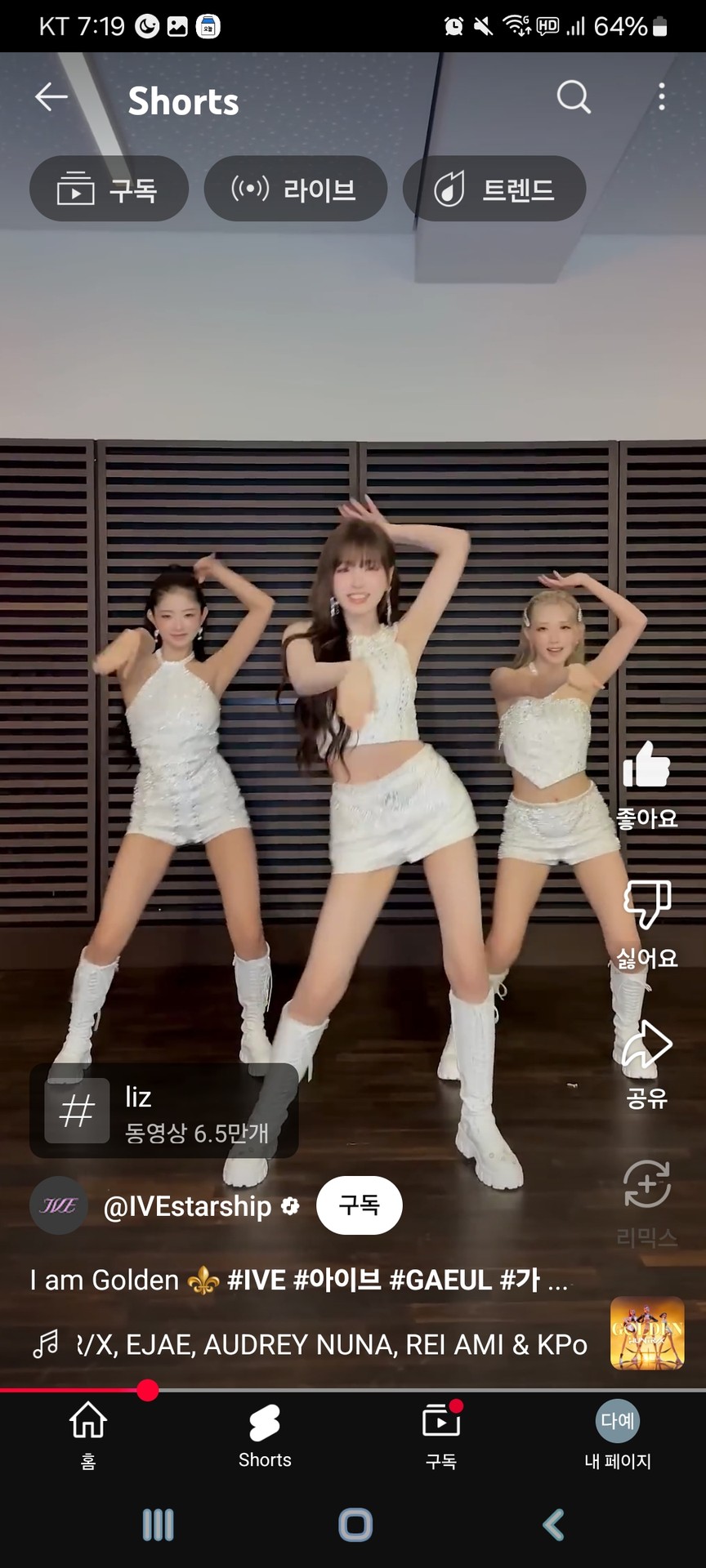Dislike this Short (싫어요)

point(646,906)
